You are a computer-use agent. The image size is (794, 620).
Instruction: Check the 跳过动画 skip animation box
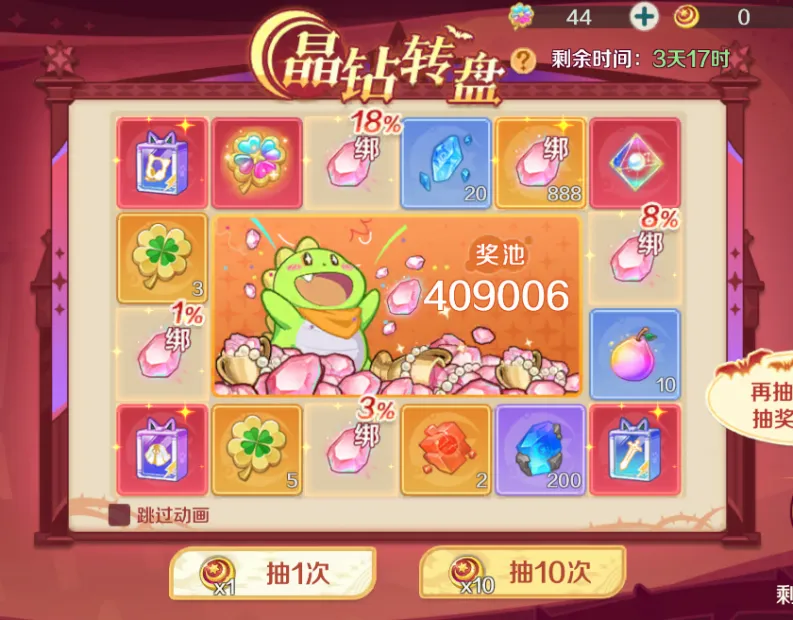pyautogui.click(x=119, y=515)
